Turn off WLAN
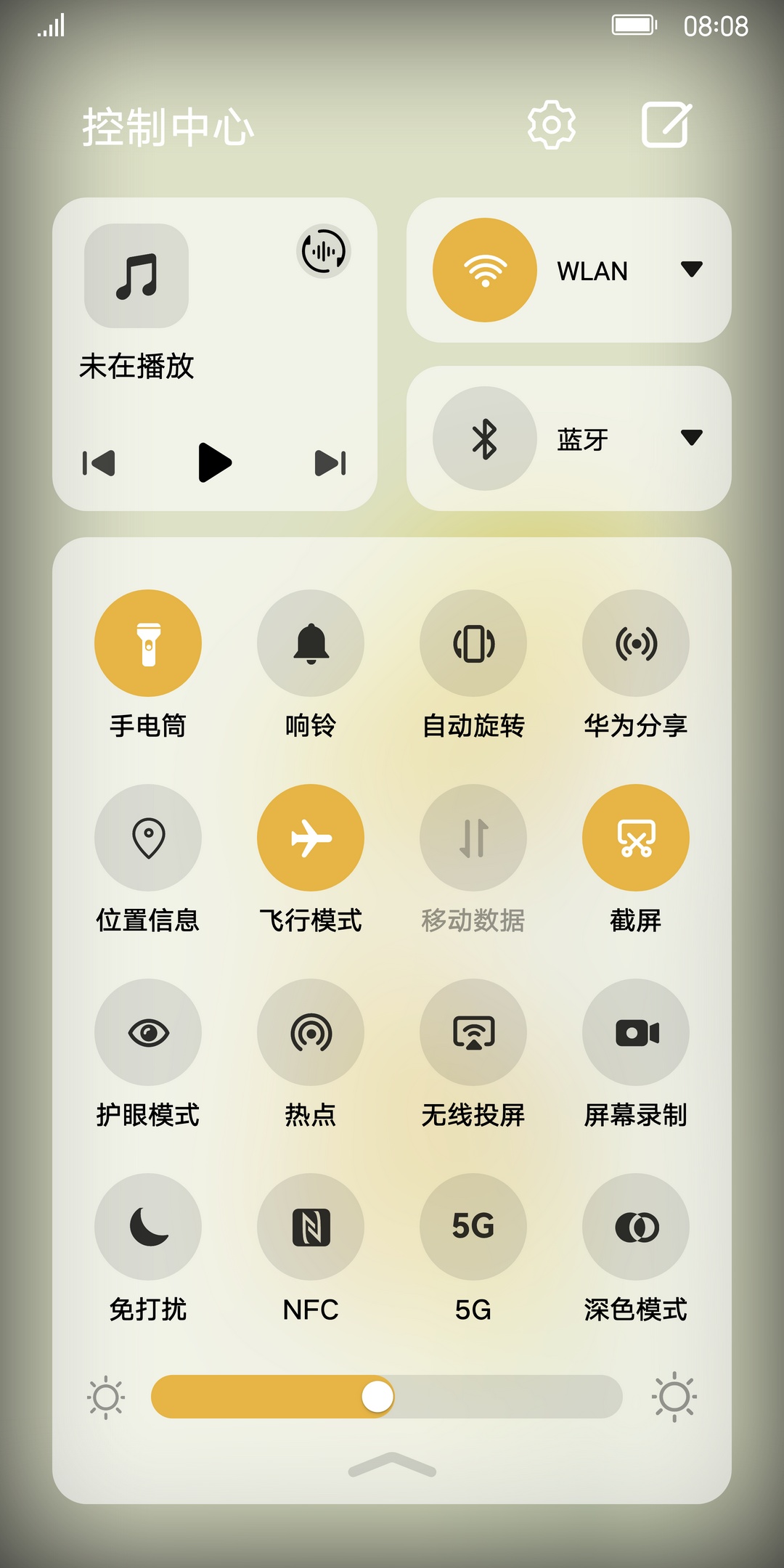 [x=485, y=270]
